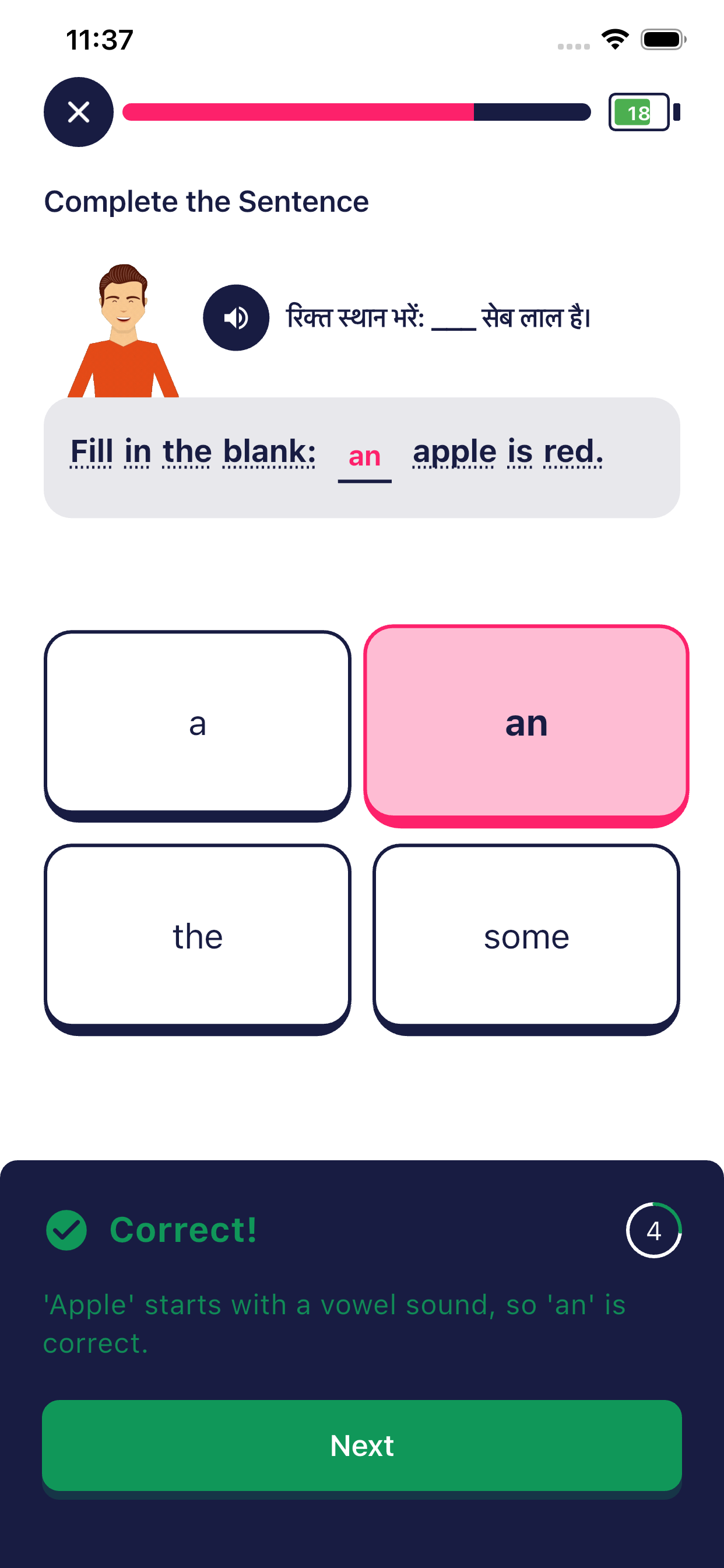
Task: Tap the word 'apple' for its translation
Action: pos(454,452)
